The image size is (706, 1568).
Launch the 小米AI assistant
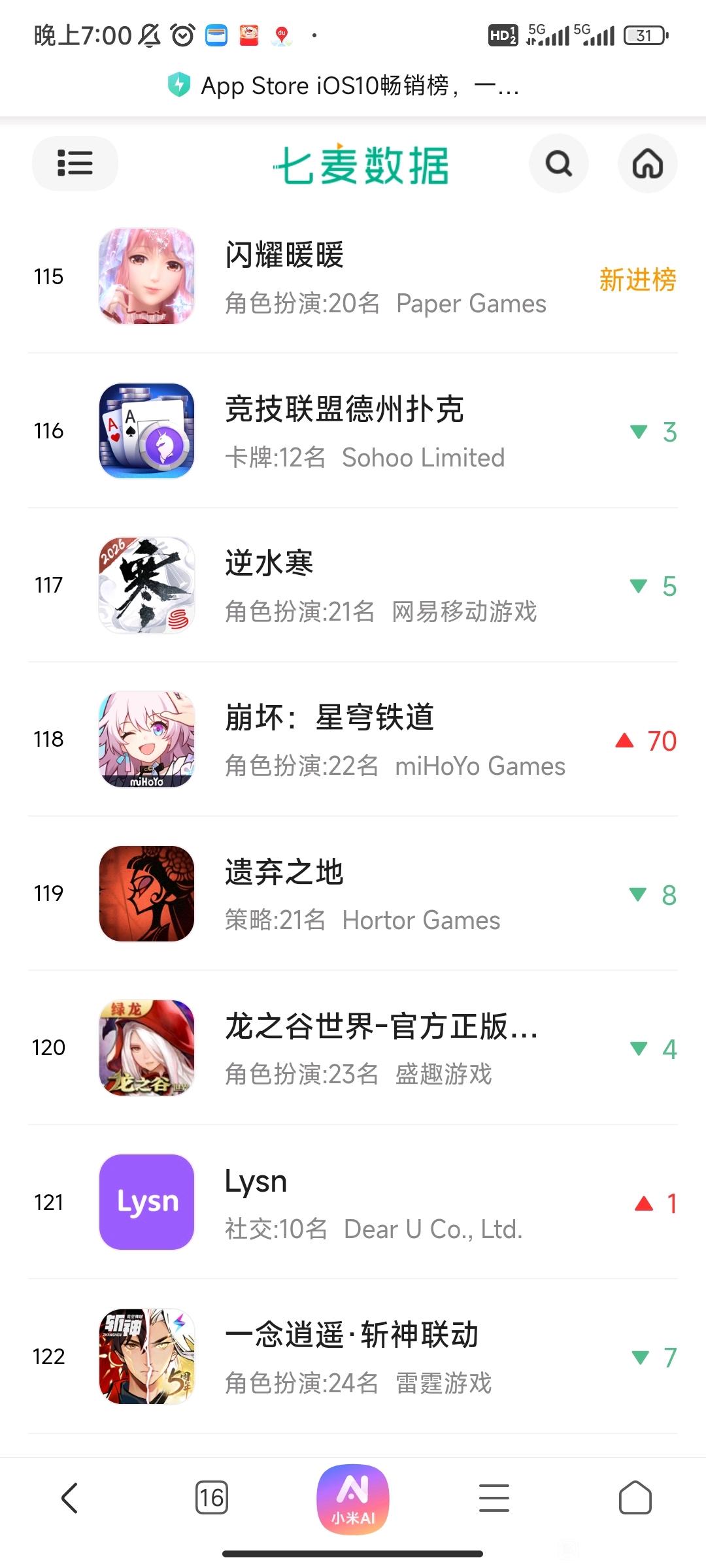pos(353,1499)
